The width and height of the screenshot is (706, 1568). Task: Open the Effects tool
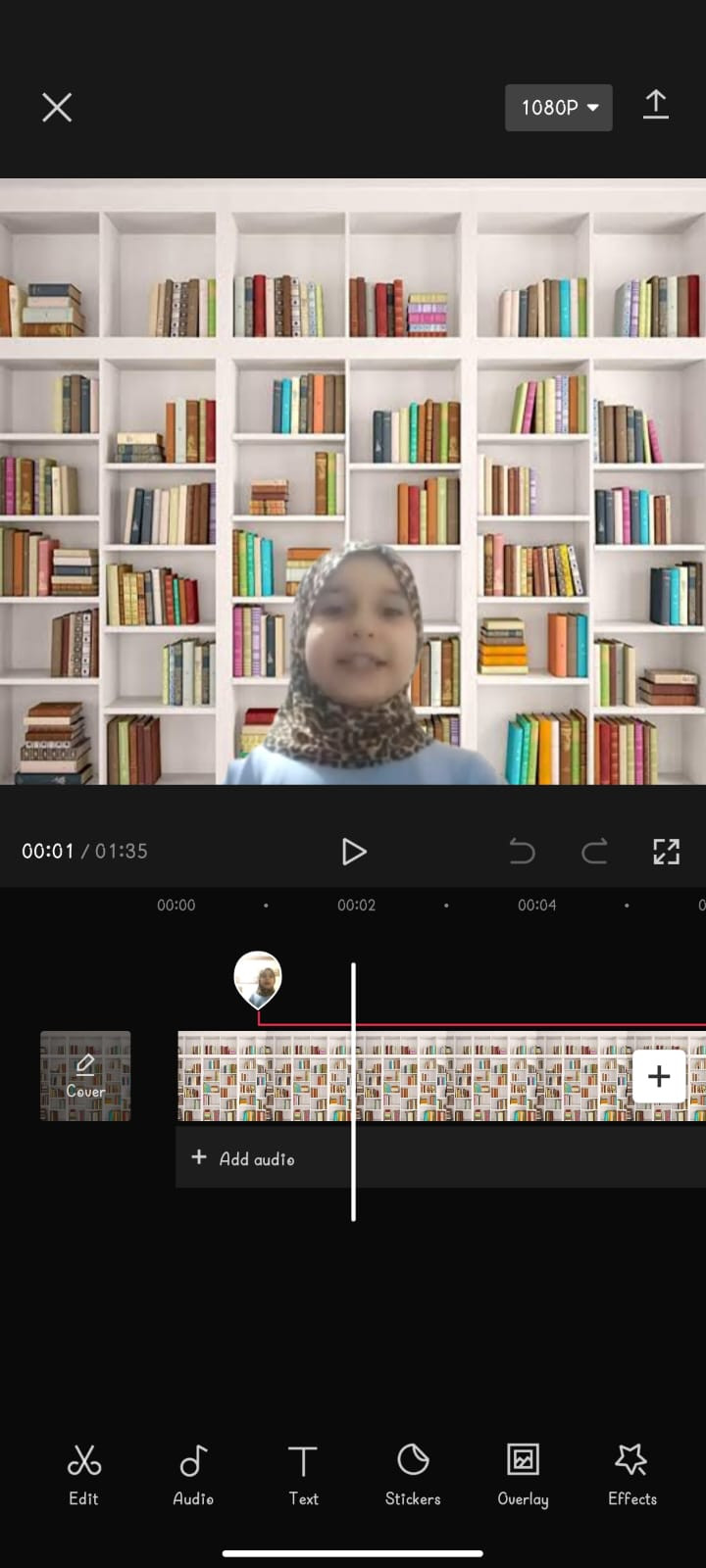coord(631,1473)
